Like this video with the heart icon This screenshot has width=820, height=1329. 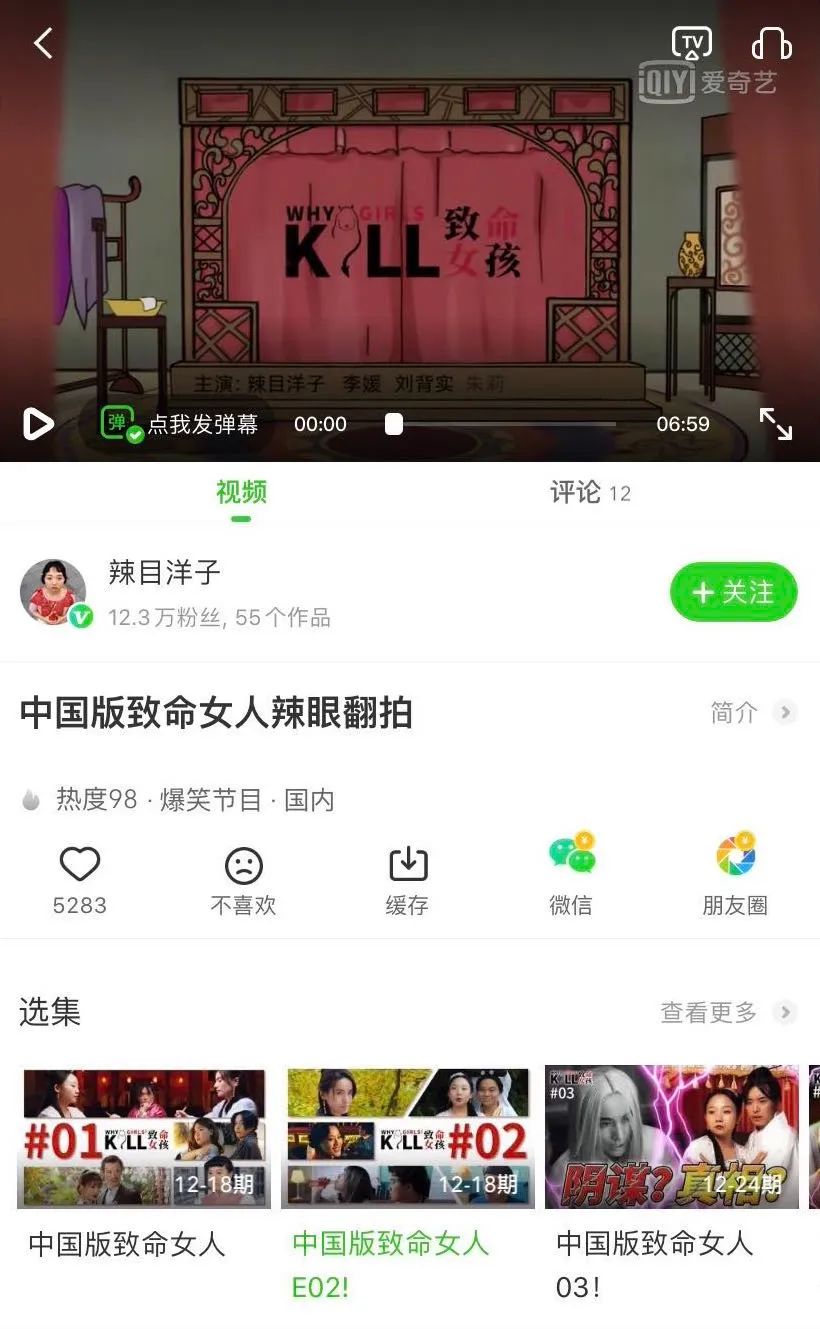tap(80, 865)
